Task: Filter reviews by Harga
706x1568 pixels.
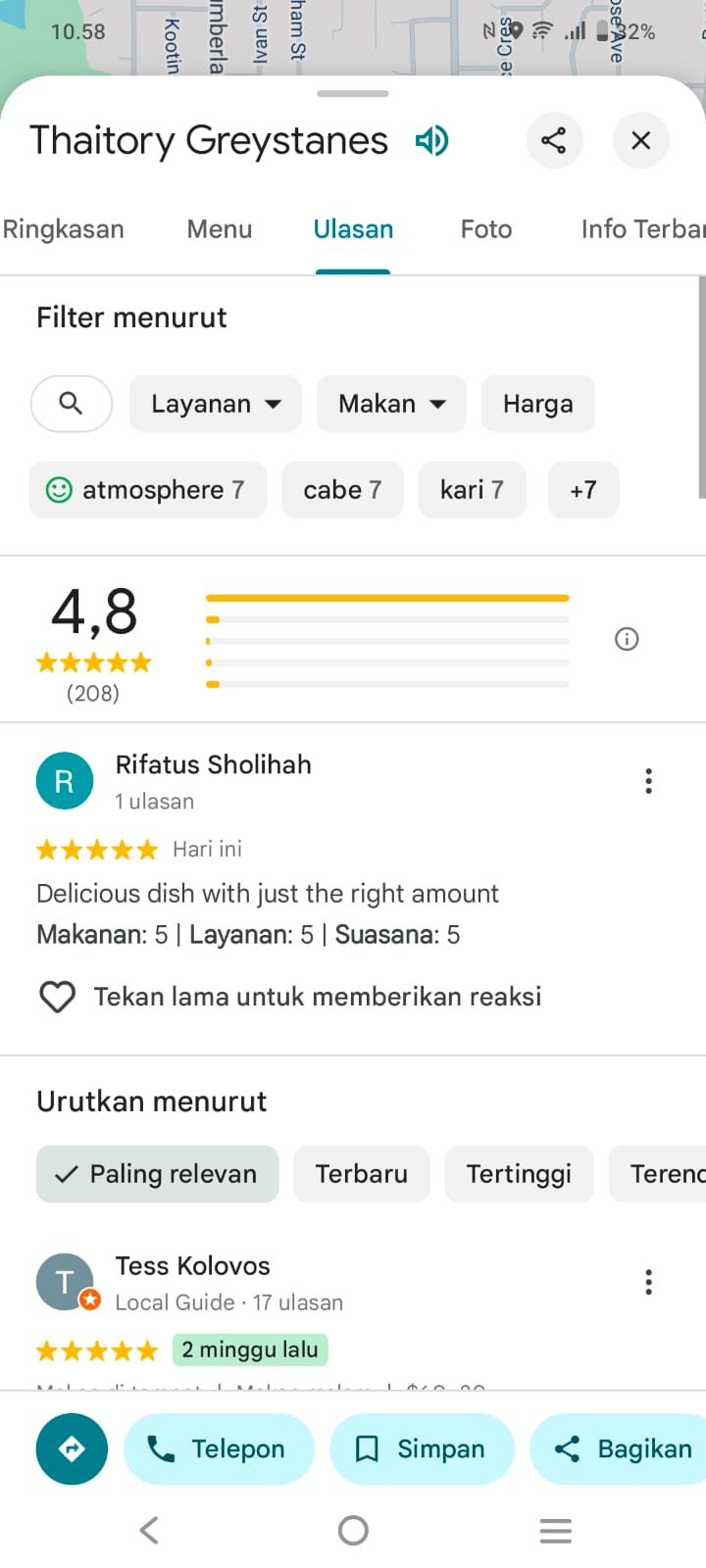Action: (537, 404)
